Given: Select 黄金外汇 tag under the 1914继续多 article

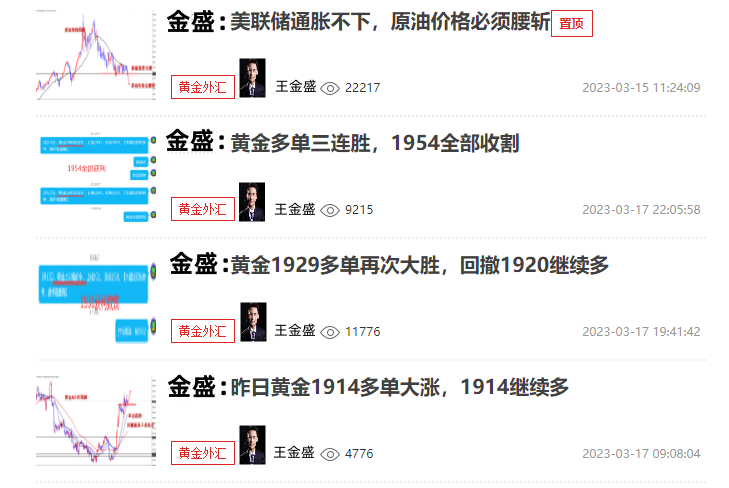Looking at the screenshot, I should 203,453.
